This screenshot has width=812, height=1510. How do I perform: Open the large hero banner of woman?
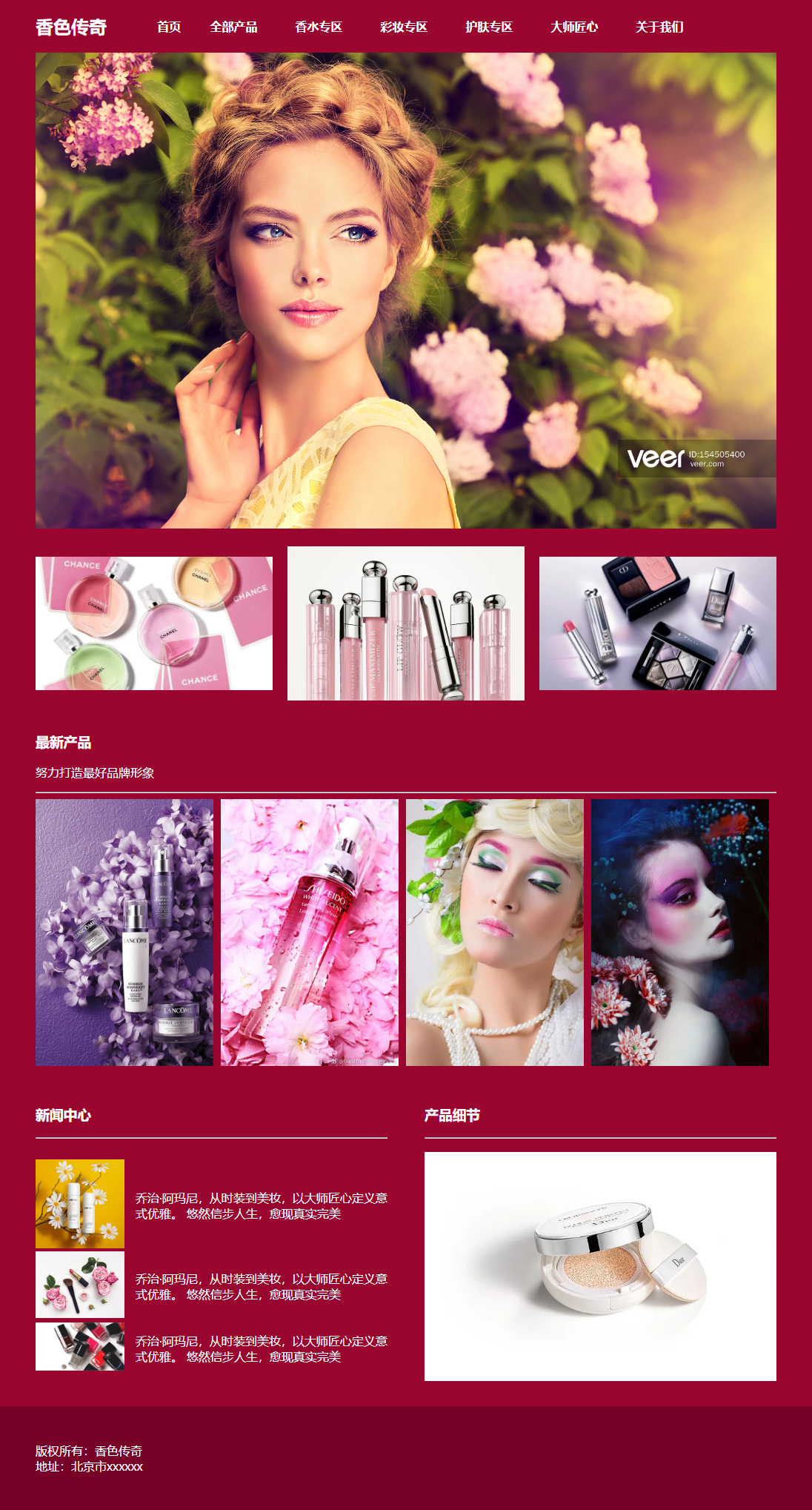click(406, 290)
